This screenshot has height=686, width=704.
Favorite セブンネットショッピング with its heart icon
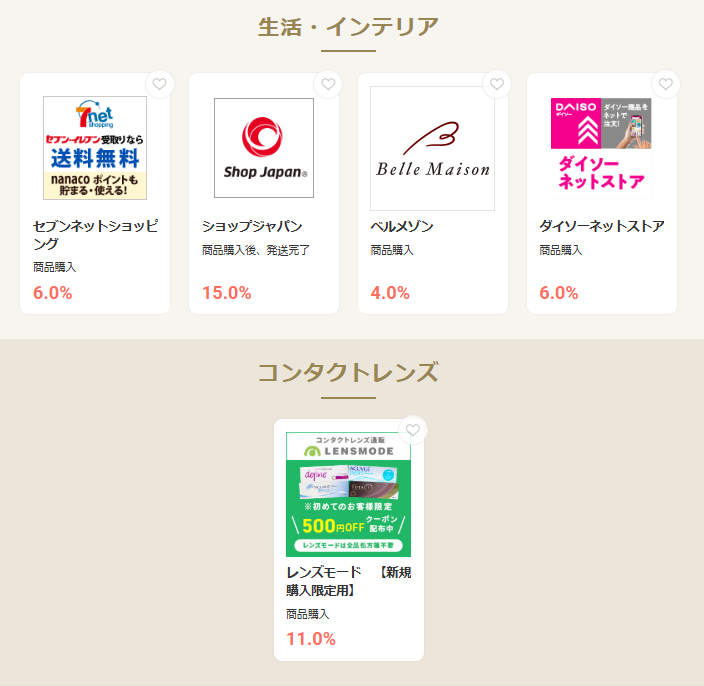tap(159, 84)
